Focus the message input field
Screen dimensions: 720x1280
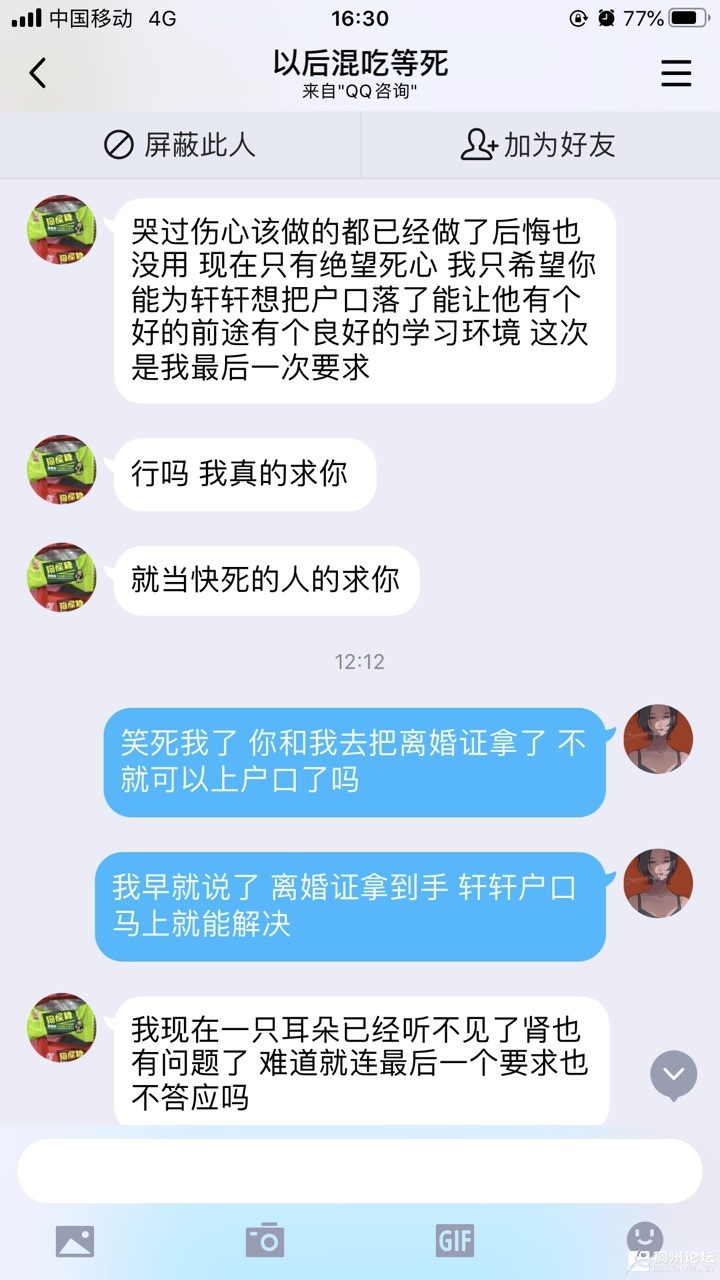point(360,1170)
